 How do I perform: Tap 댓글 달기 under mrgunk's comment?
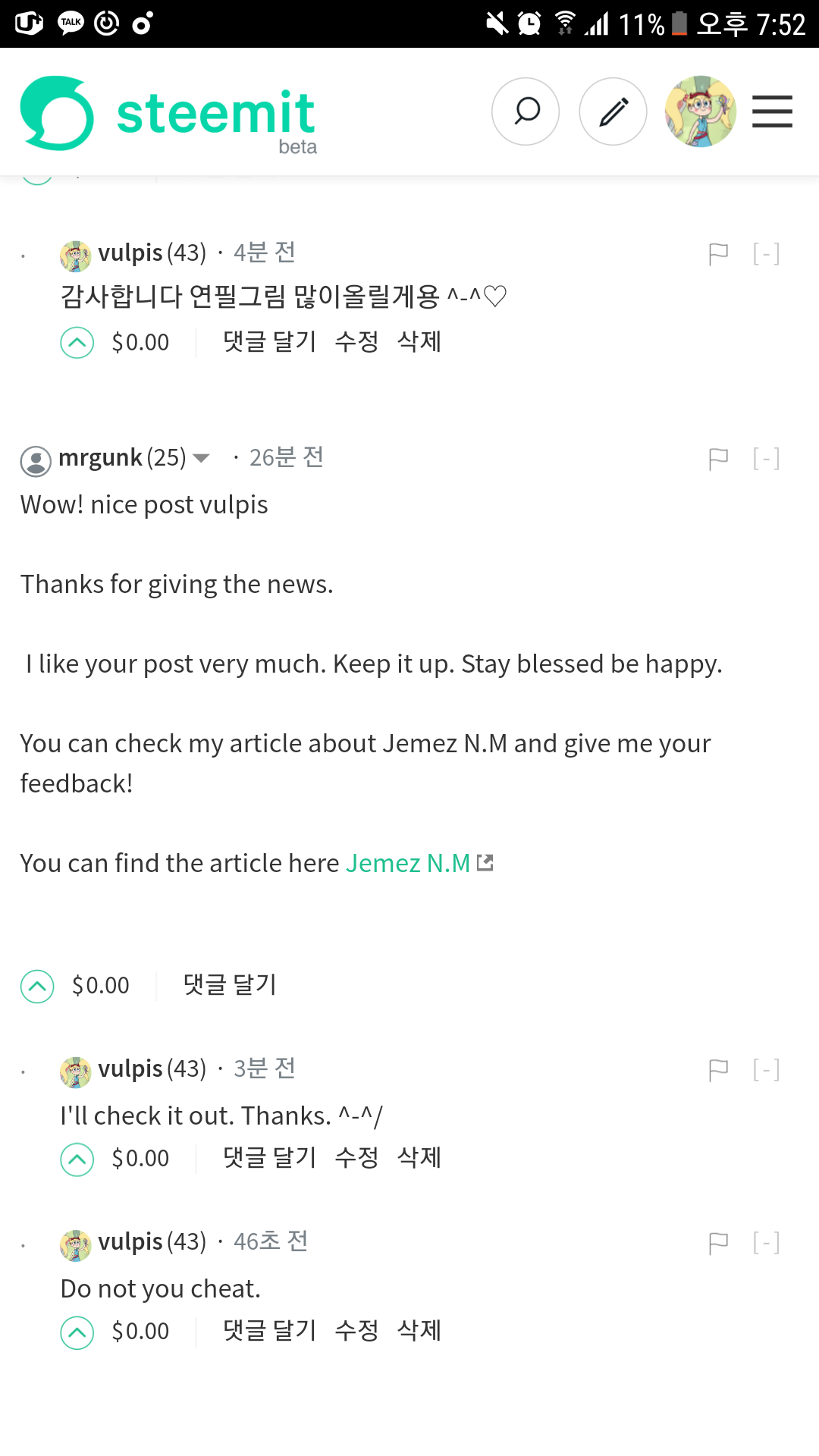(230, 985)
